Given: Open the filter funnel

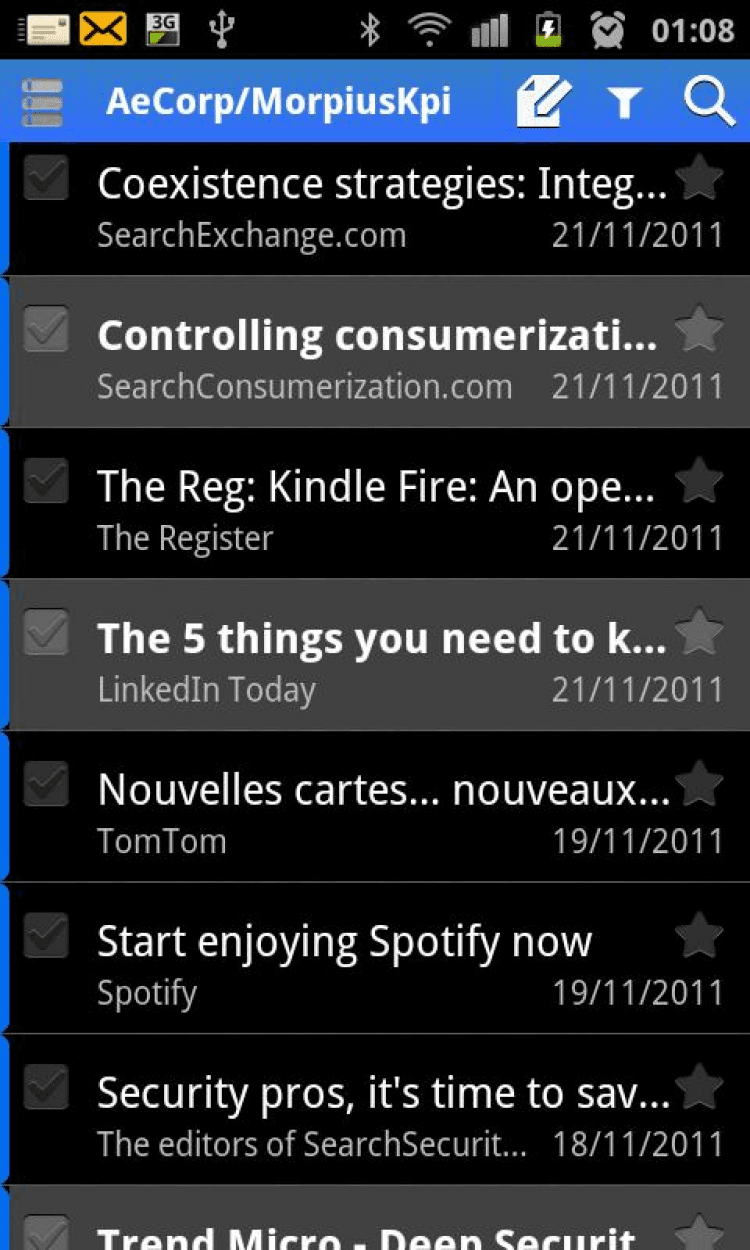Looking at the screenshot, I should click(624, 102).
